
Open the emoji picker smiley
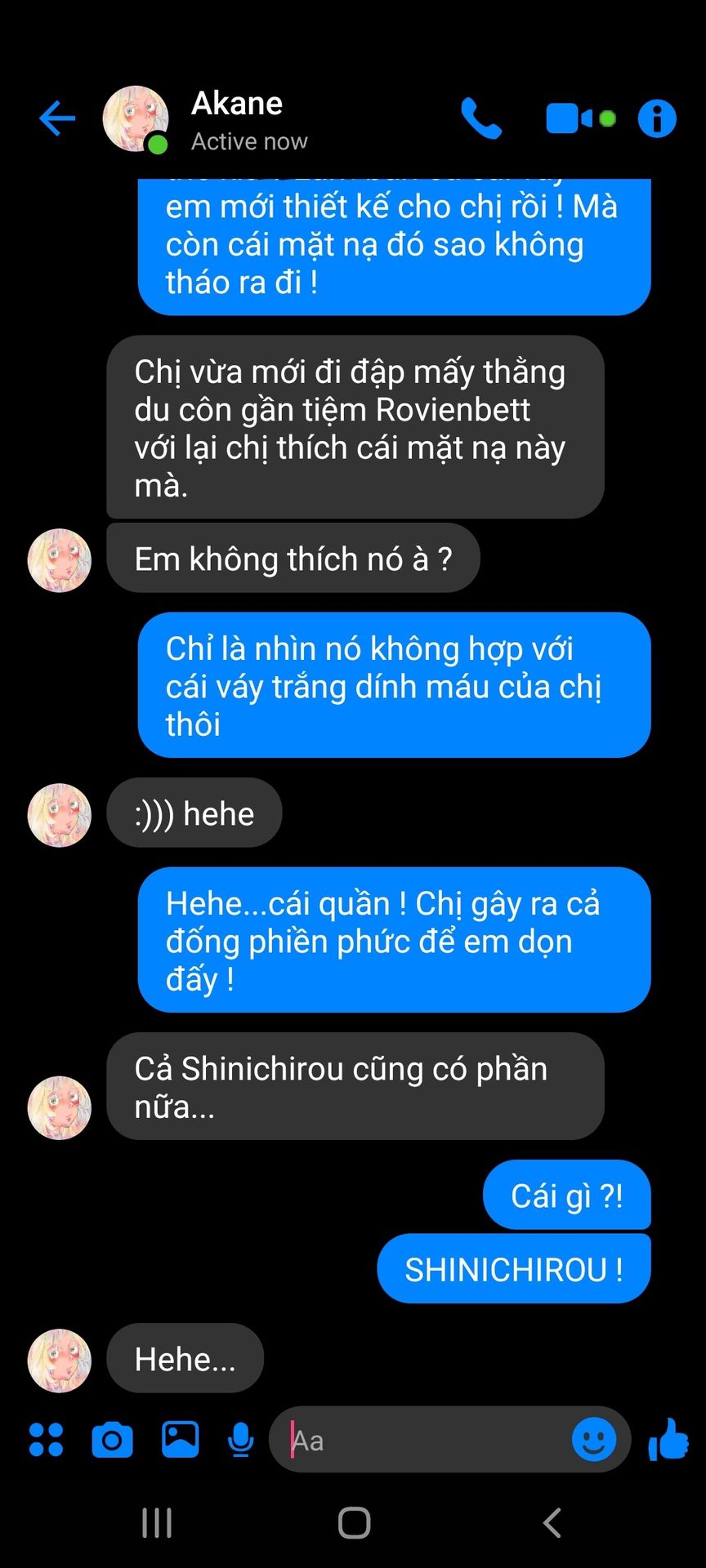pyautogui.click(x=594, y=1440)
